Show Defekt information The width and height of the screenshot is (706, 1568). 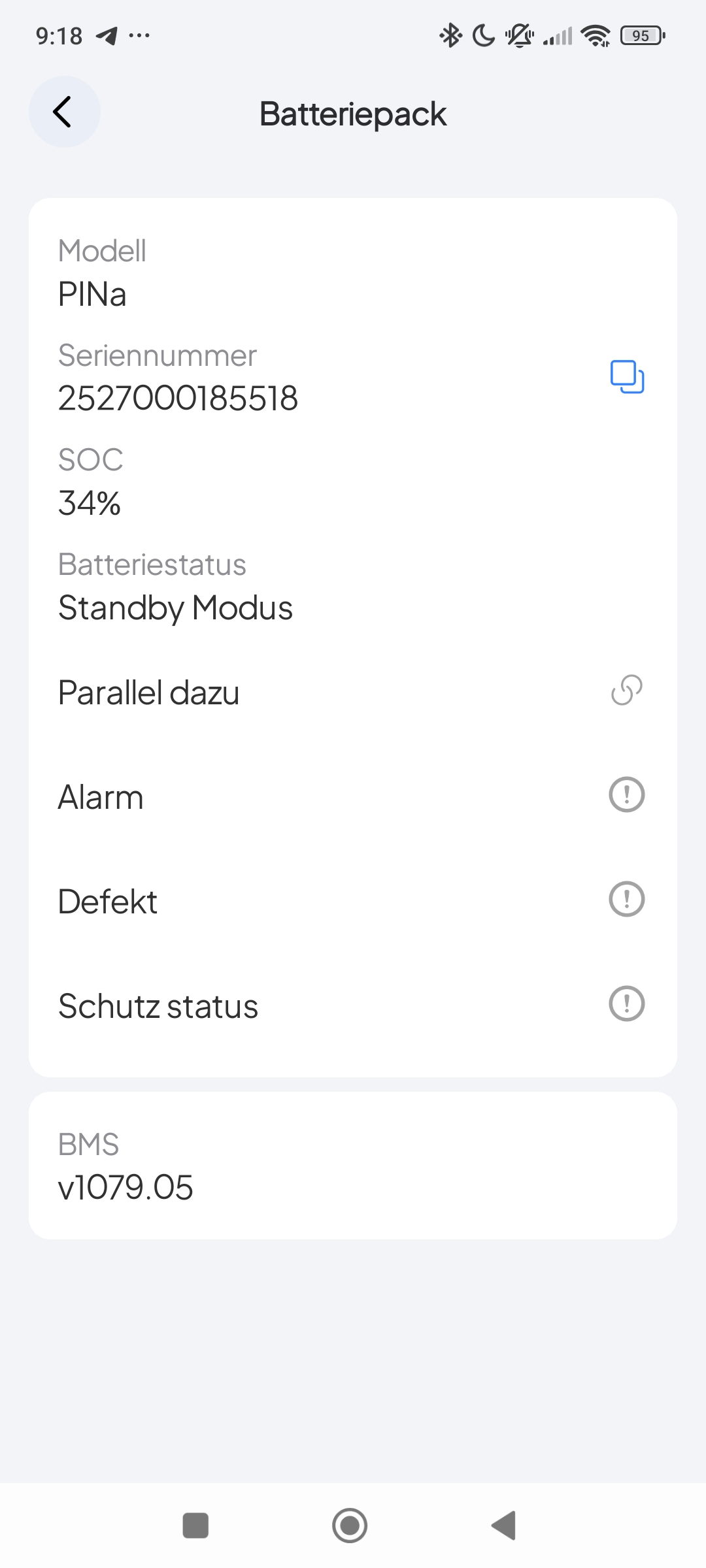point(626,900)
